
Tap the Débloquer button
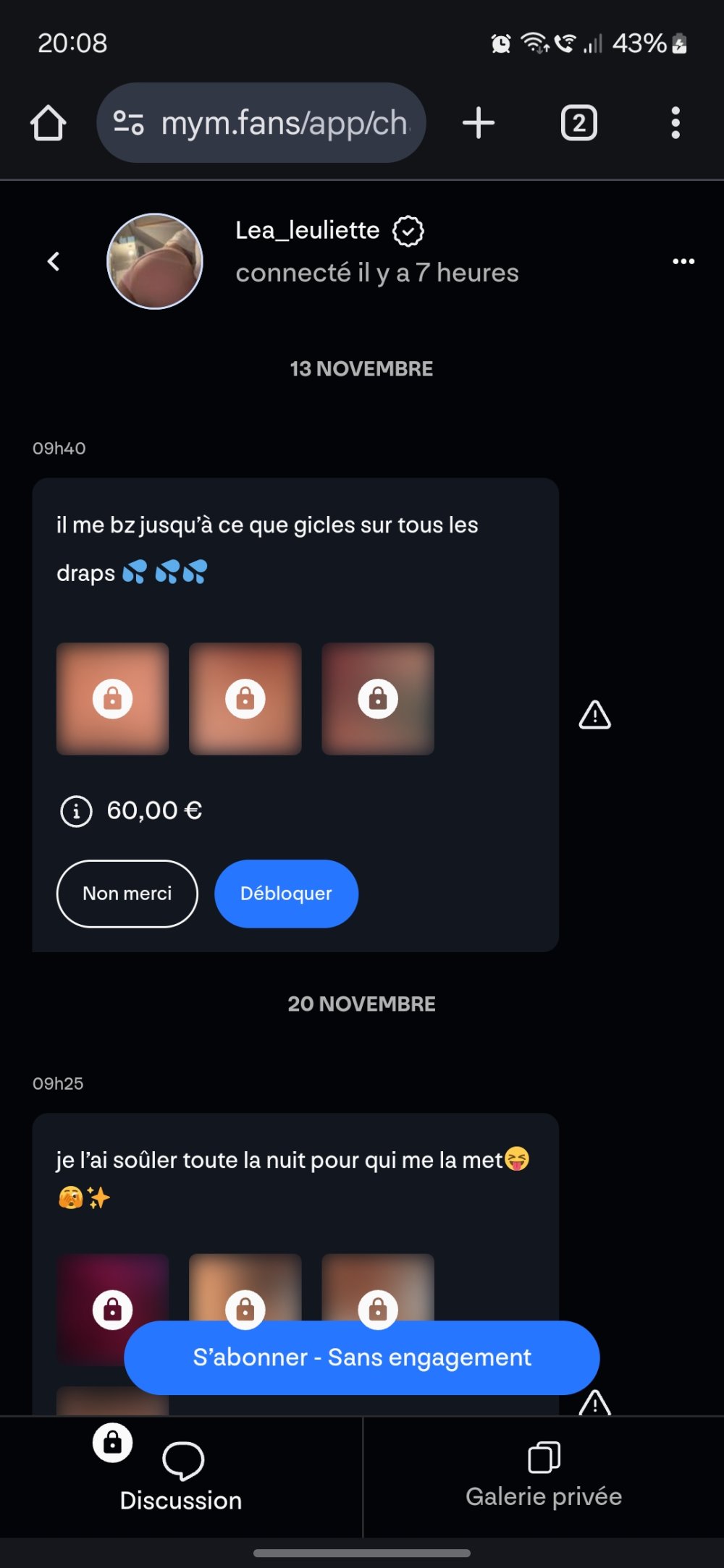click(x=286, y=894)
